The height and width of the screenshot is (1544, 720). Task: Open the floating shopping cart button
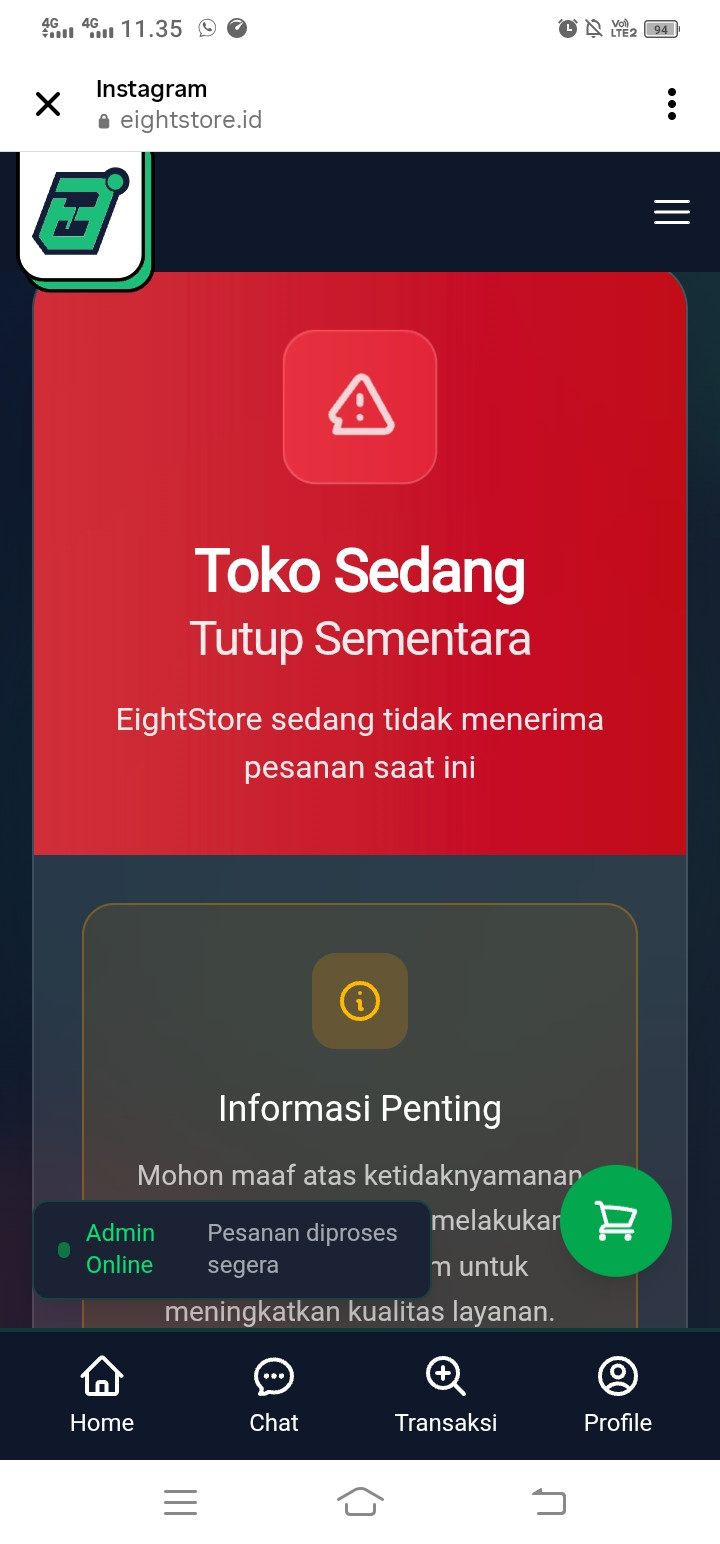tap(615, 1220)
